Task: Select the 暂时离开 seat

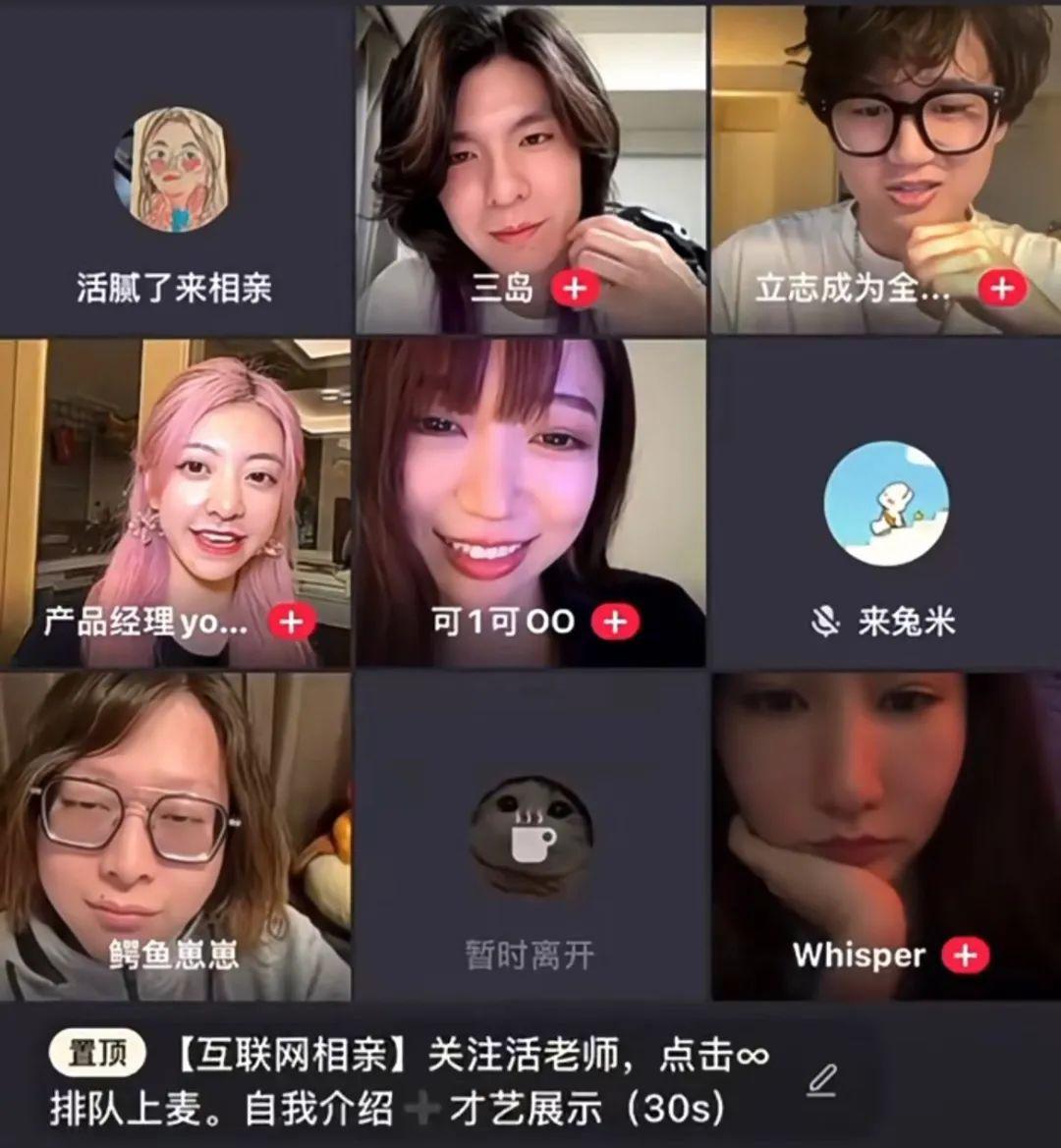Action: coord(530,835)
